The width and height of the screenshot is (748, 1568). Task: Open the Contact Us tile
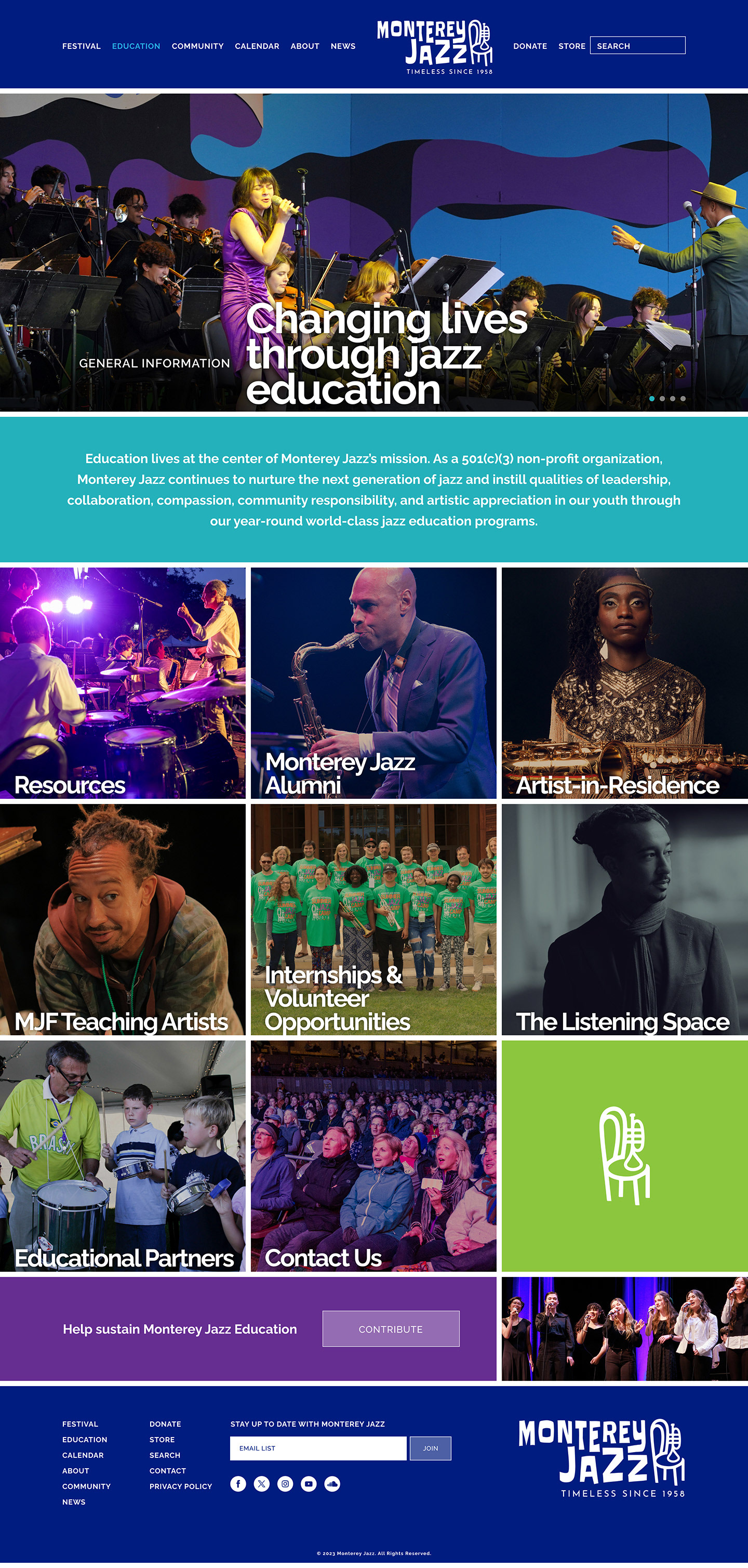(373, 1156)
